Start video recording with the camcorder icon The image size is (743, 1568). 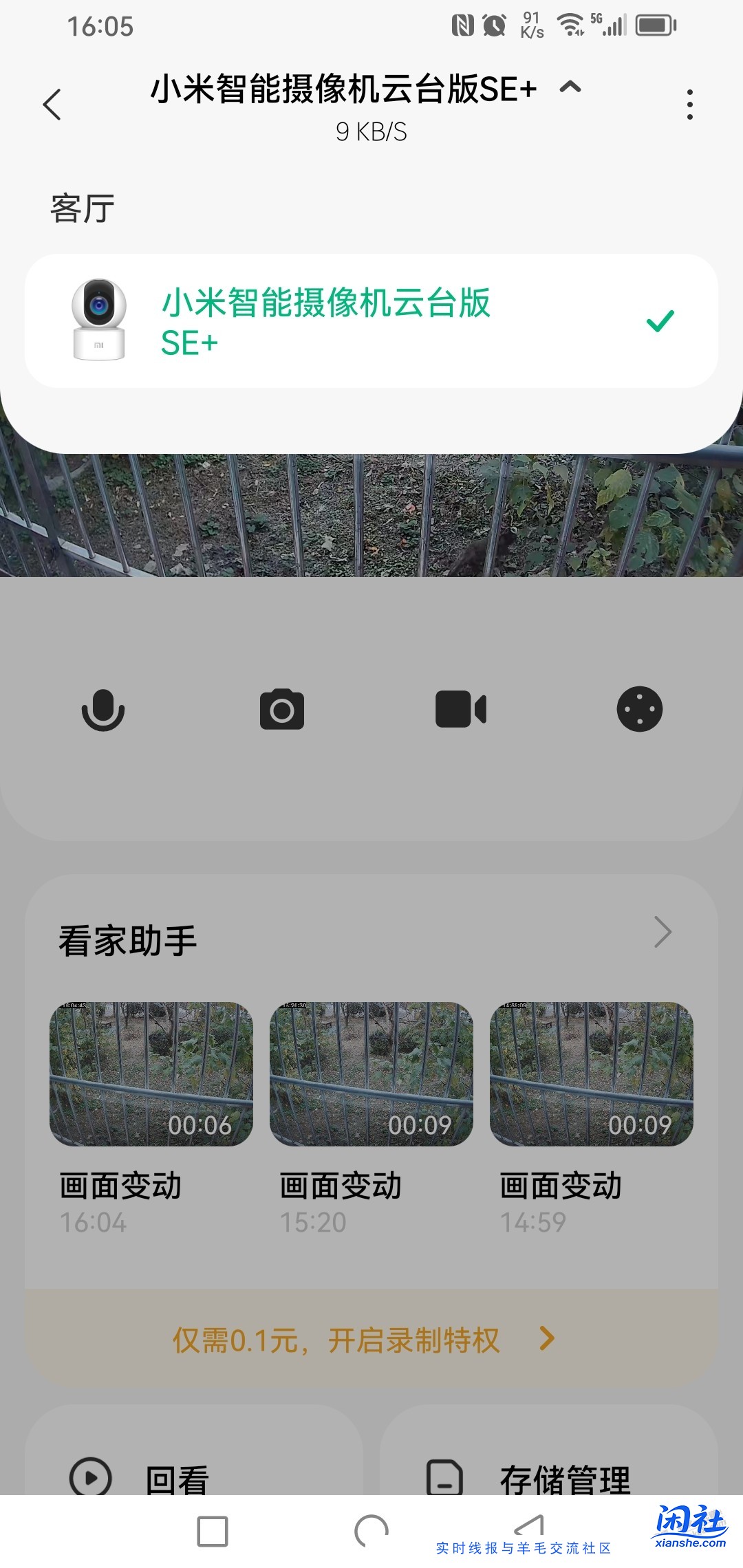461,709
